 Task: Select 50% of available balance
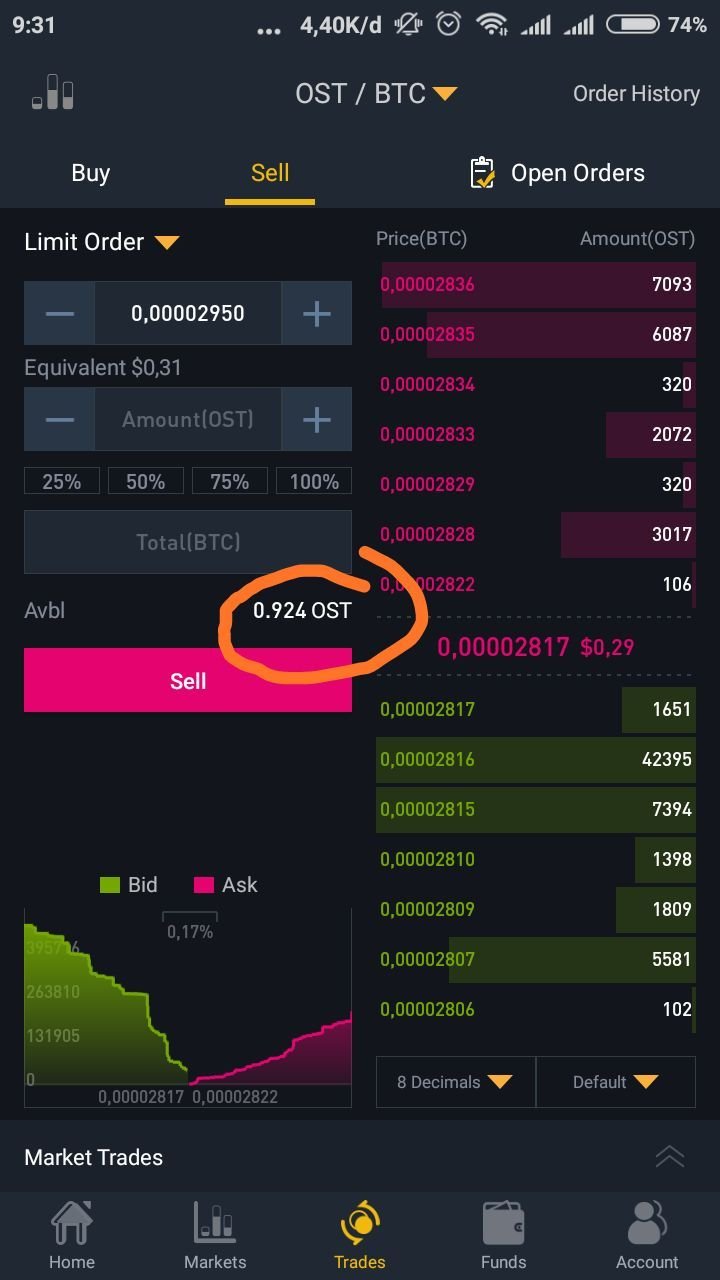coord(146,482)
